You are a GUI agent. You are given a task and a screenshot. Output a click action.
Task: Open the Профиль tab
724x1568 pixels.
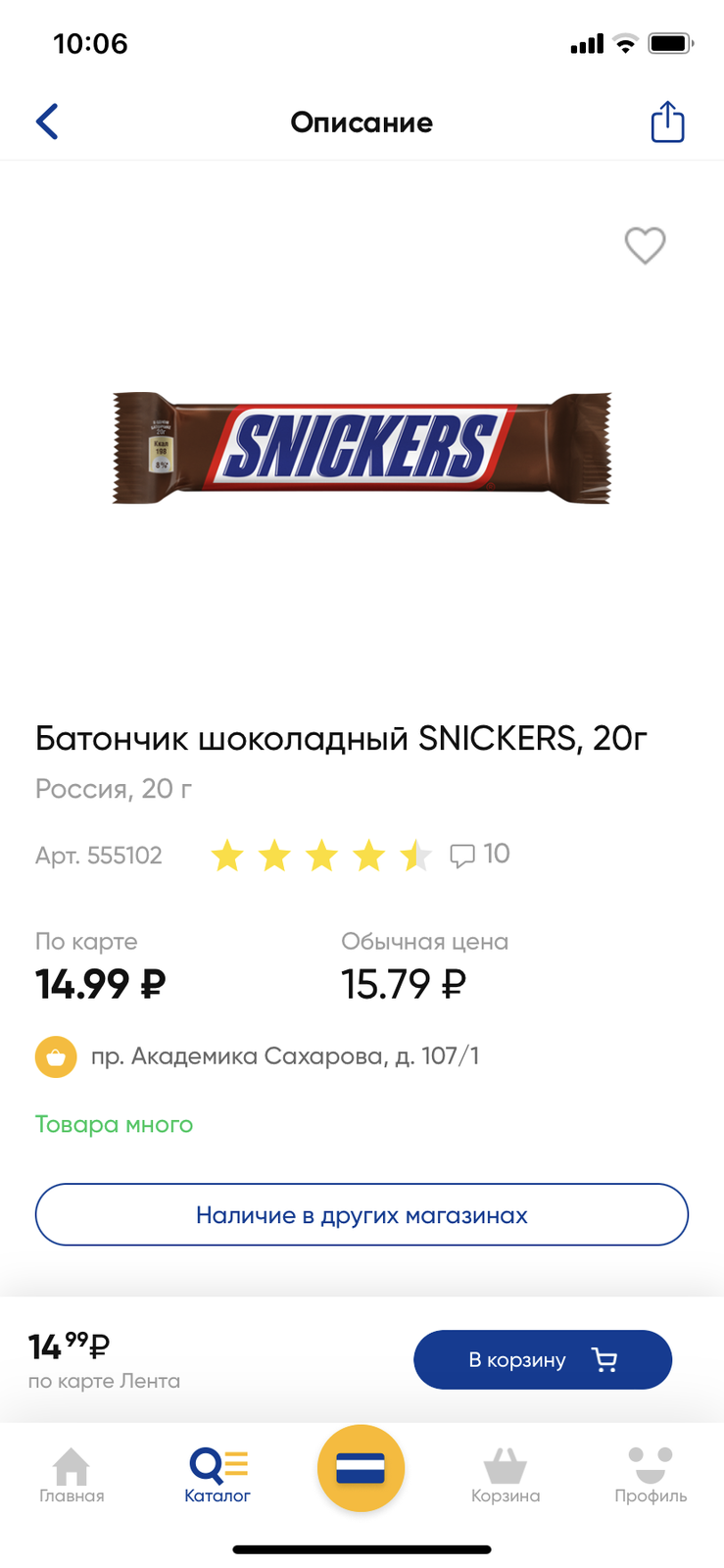tap(651, 1476)
